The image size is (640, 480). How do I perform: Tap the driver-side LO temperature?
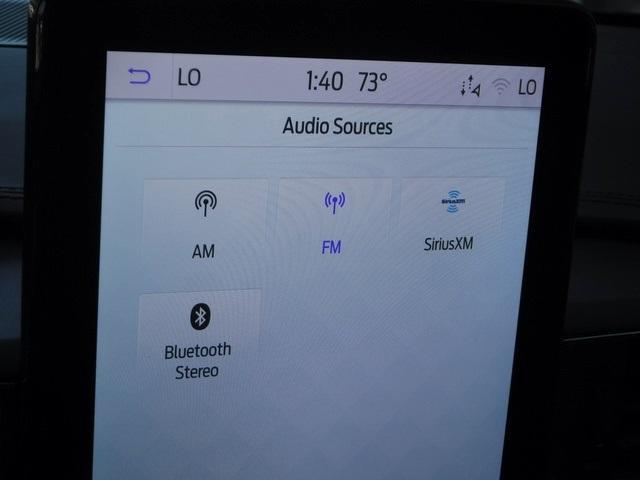click(x=189, y=78)
